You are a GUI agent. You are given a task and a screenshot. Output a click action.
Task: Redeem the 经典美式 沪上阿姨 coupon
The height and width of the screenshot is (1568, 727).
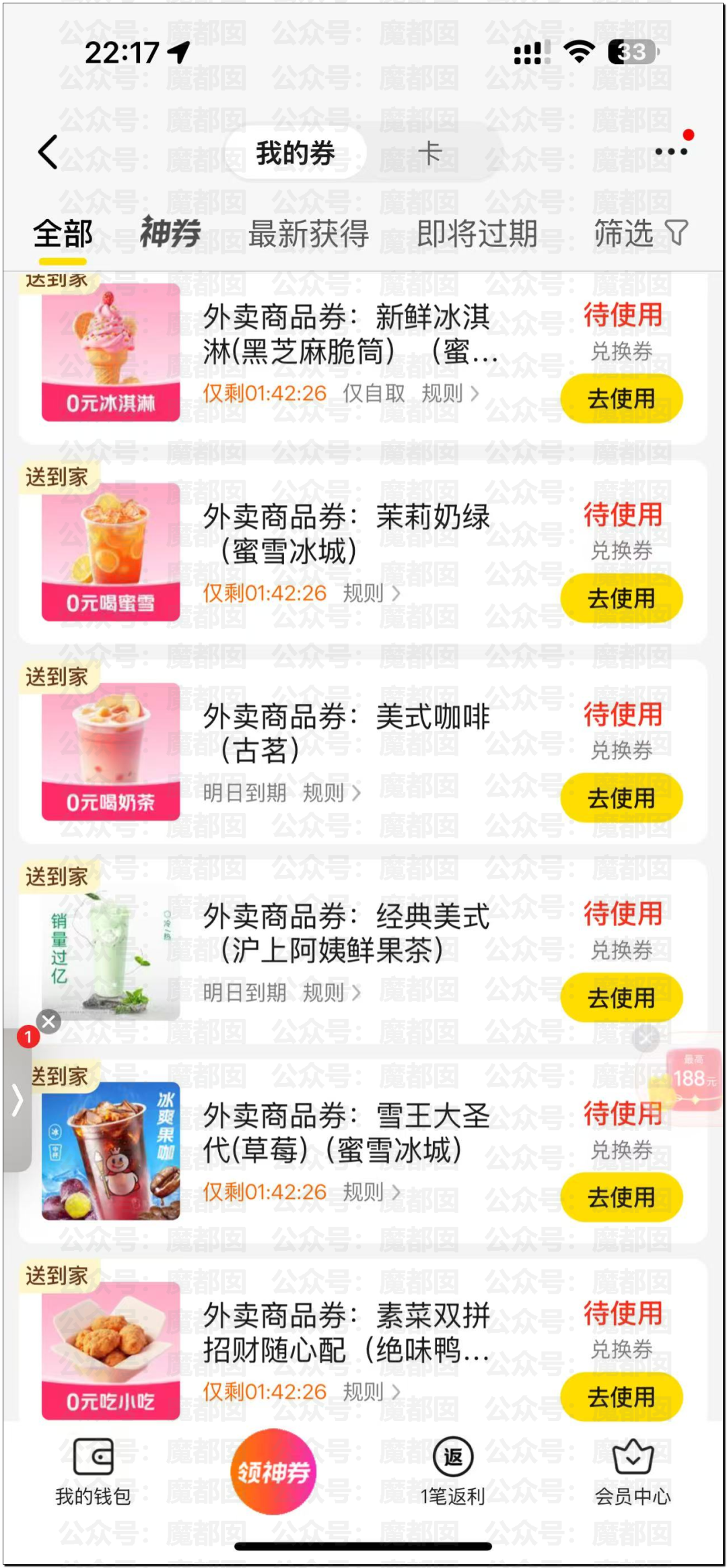coord(621,998)
